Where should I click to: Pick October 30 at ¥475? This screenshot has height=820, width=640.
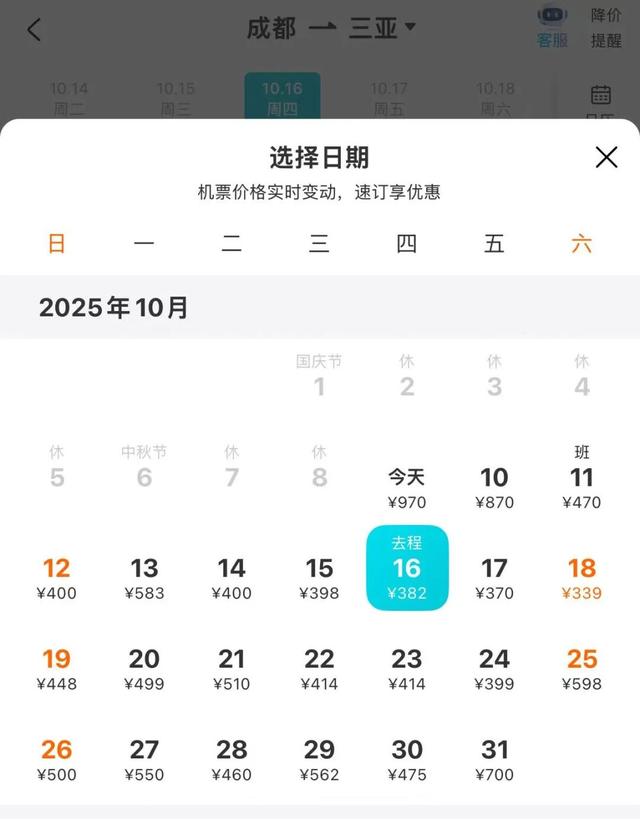point(407,760)
